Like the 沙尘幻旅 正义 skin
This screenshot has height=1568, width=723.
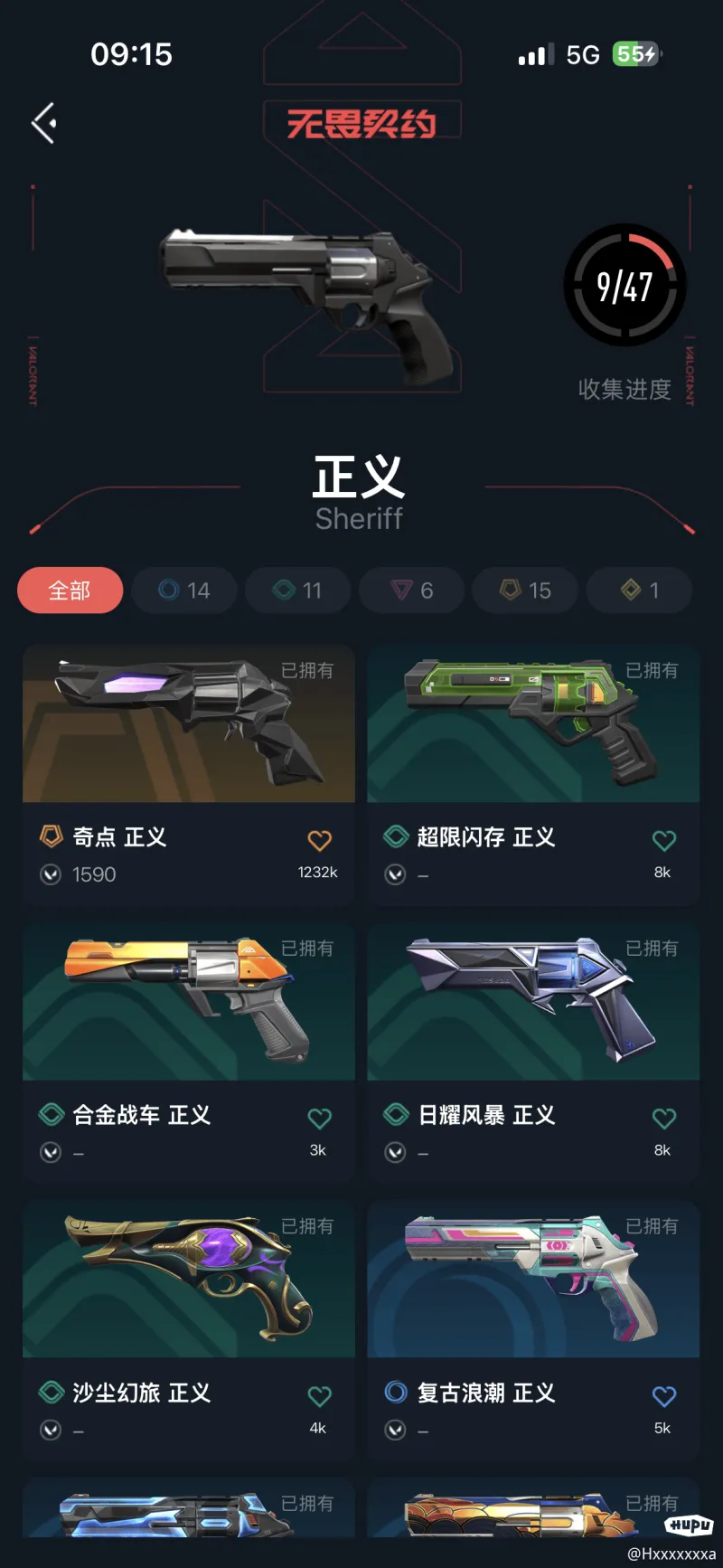[319, 1396]
